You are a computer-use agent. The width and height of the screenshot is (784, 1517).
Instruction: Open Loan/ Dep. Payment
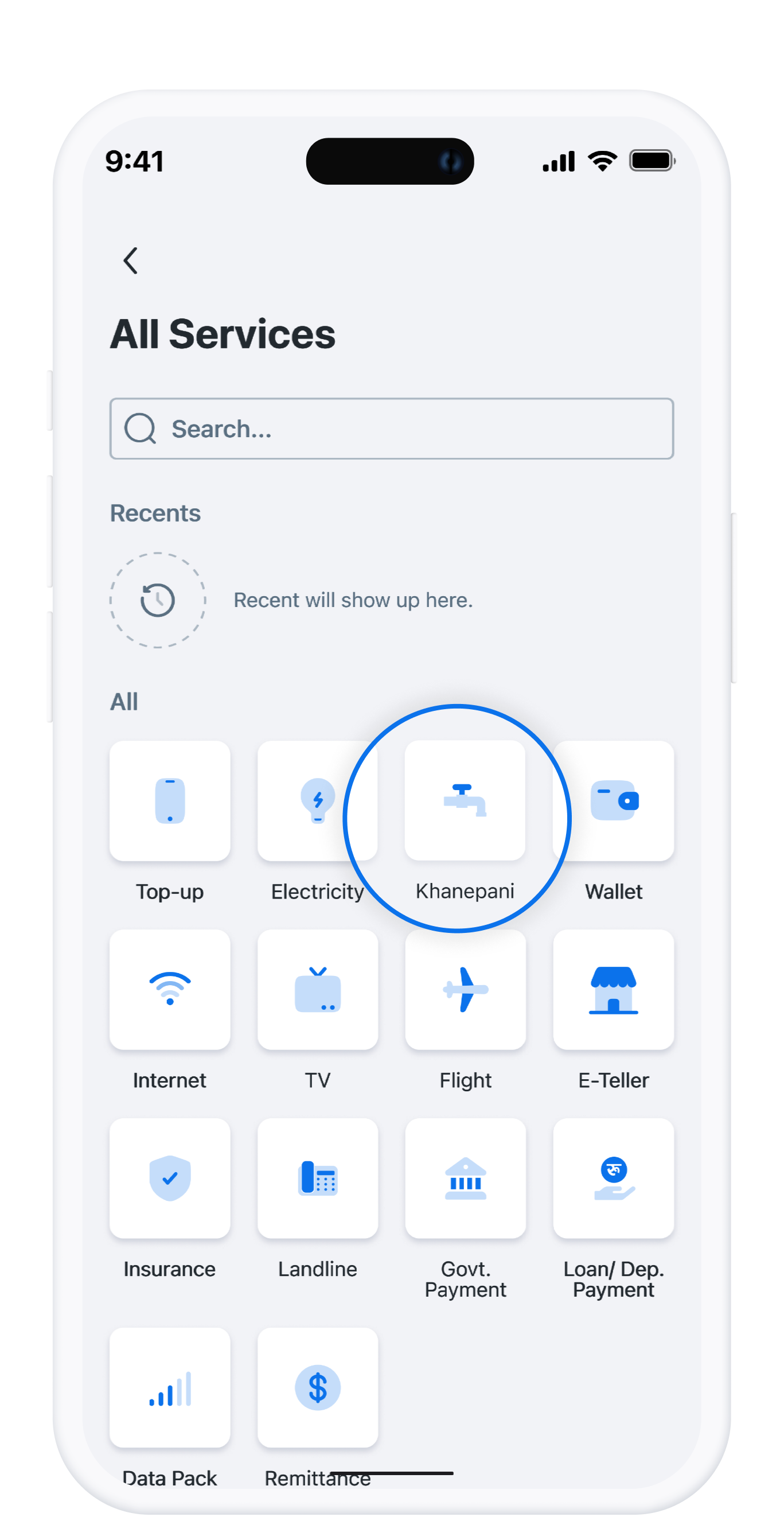point(613,1178)
